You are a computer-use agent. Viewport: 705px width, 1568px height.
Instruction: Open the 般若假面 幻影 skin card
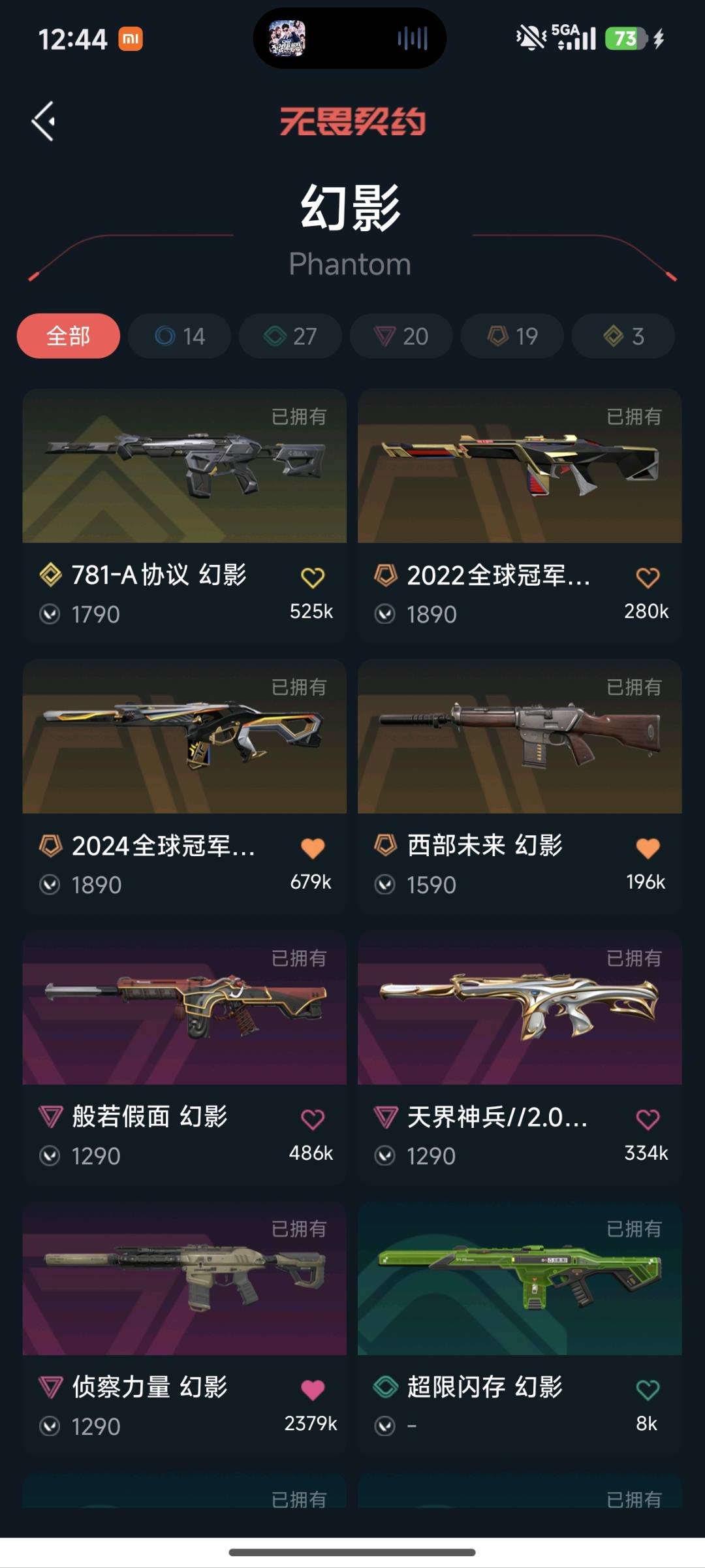click(x=185, y=1009)
